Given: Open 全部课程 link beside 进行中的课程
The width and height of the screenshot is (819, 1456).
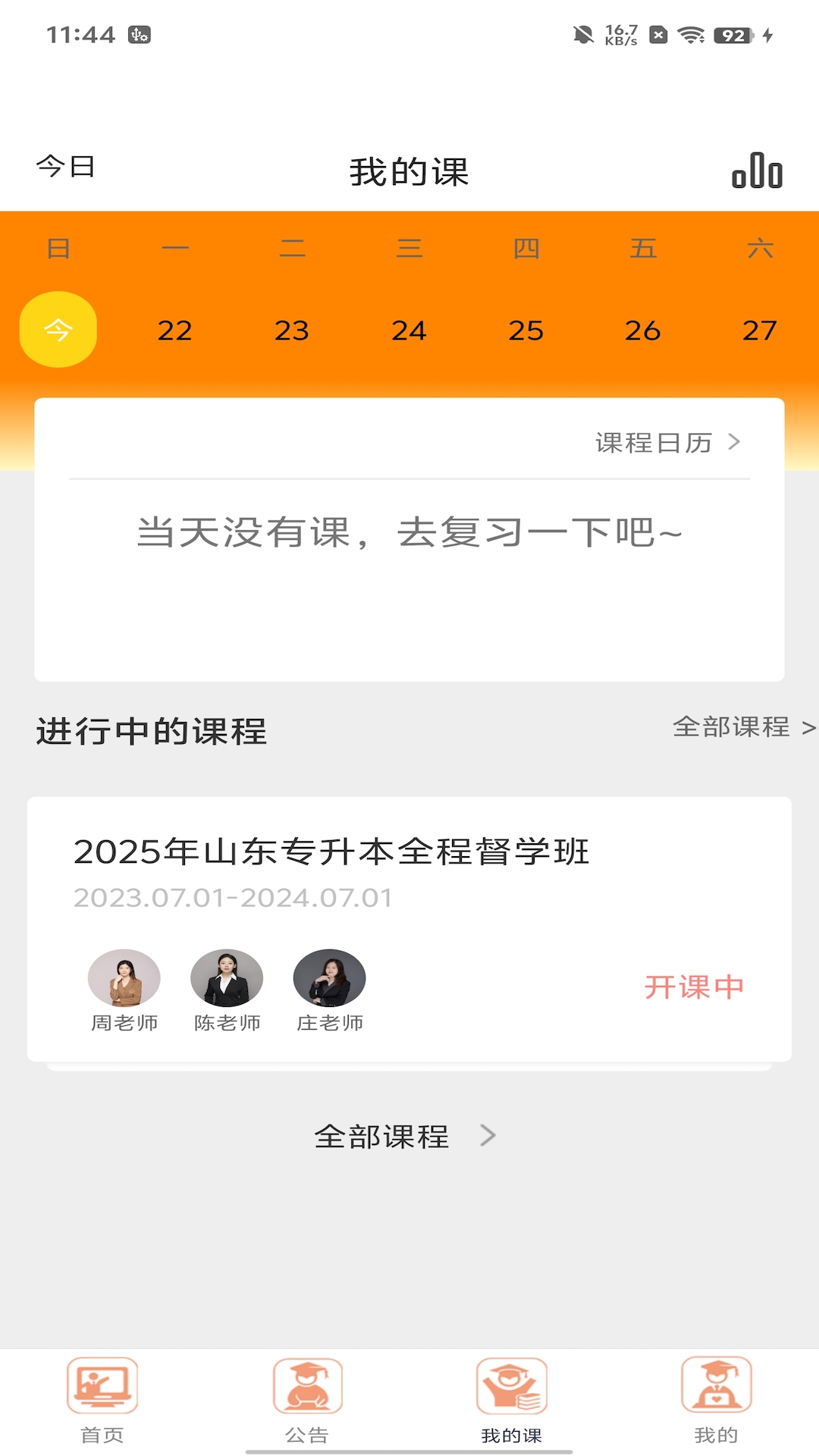Looking at the screenshot, I should pyautogui.click(x=743, y=727).
